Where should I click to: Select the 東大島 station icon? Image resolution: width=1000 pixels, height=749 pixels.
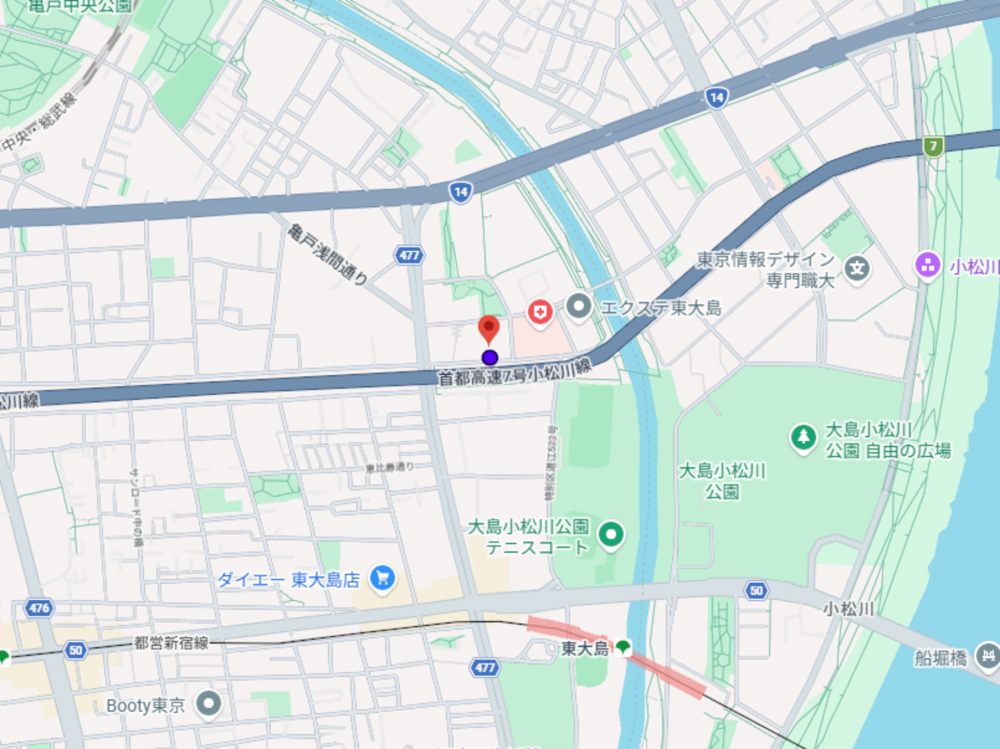click(x=624, y=648)
